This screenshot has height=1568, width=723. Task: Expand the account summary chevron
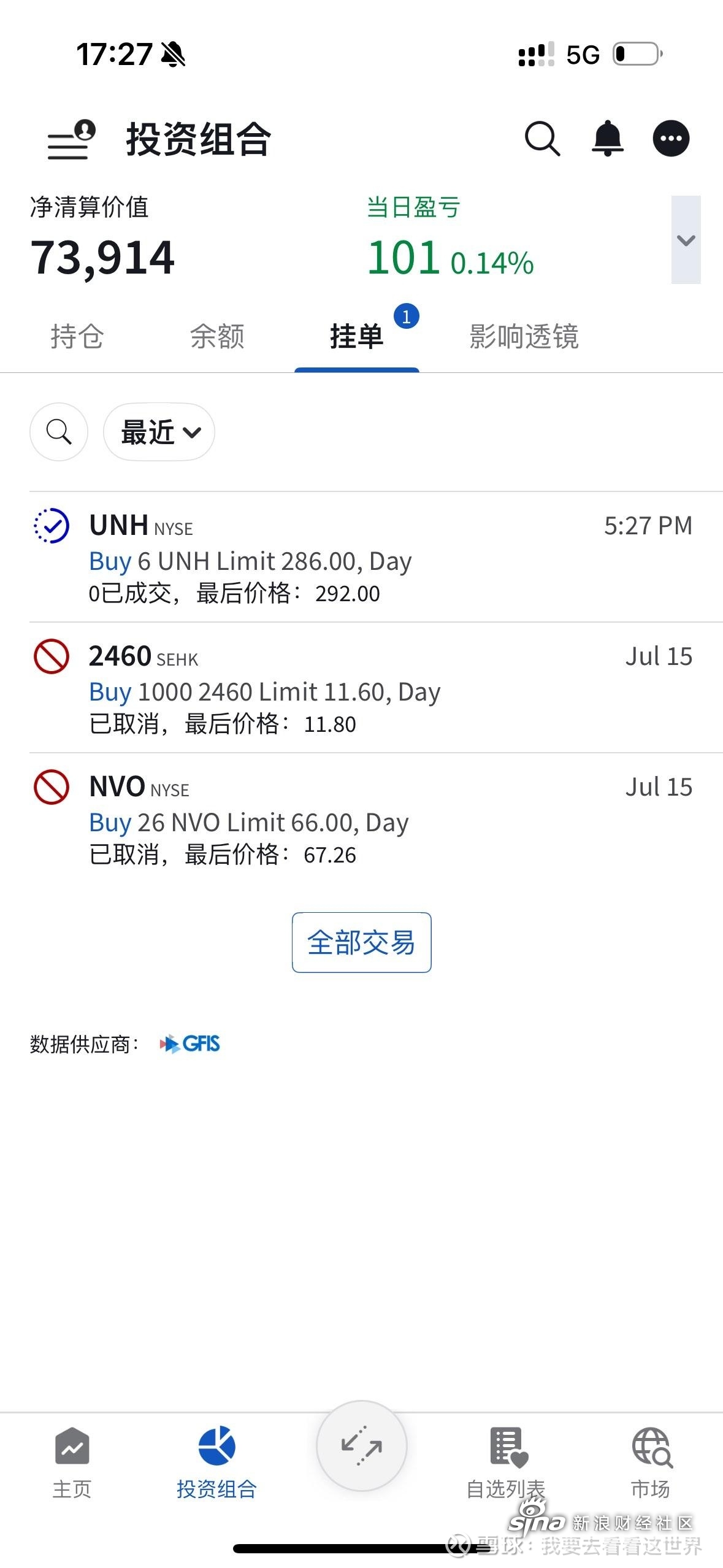pyautogui.click(x=686, y=240)
